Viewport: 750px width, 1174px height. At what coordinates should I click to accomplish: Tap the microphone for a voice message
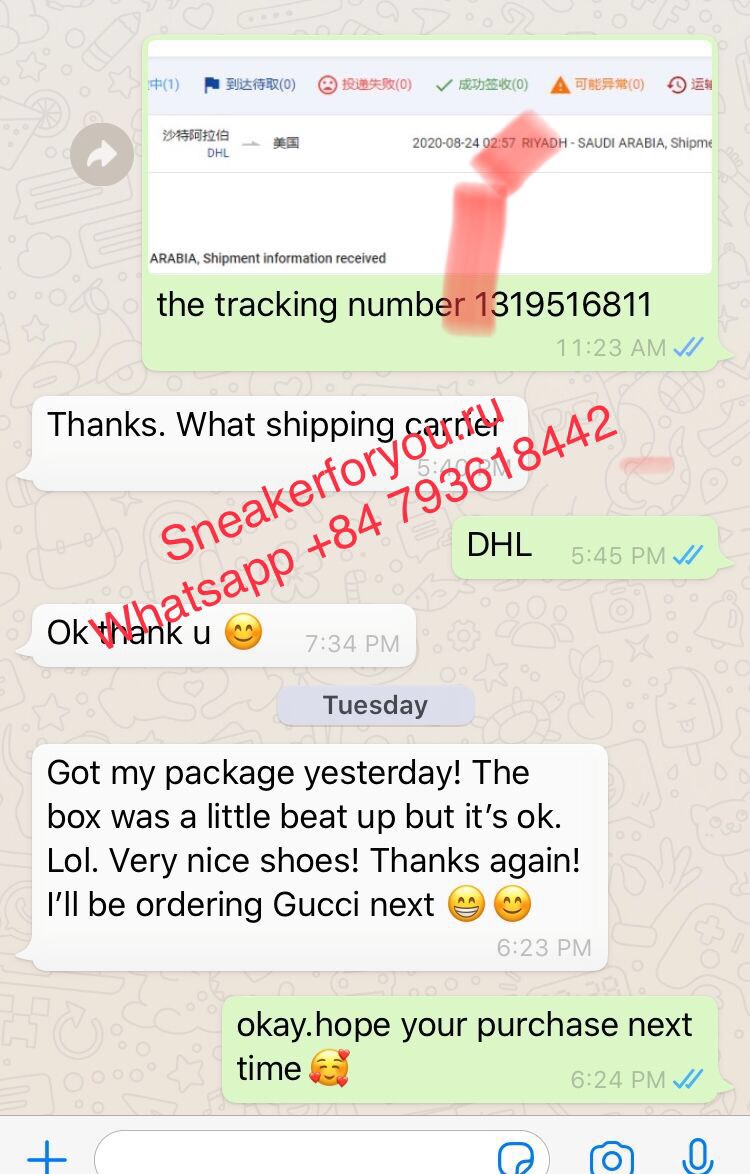697,1157
